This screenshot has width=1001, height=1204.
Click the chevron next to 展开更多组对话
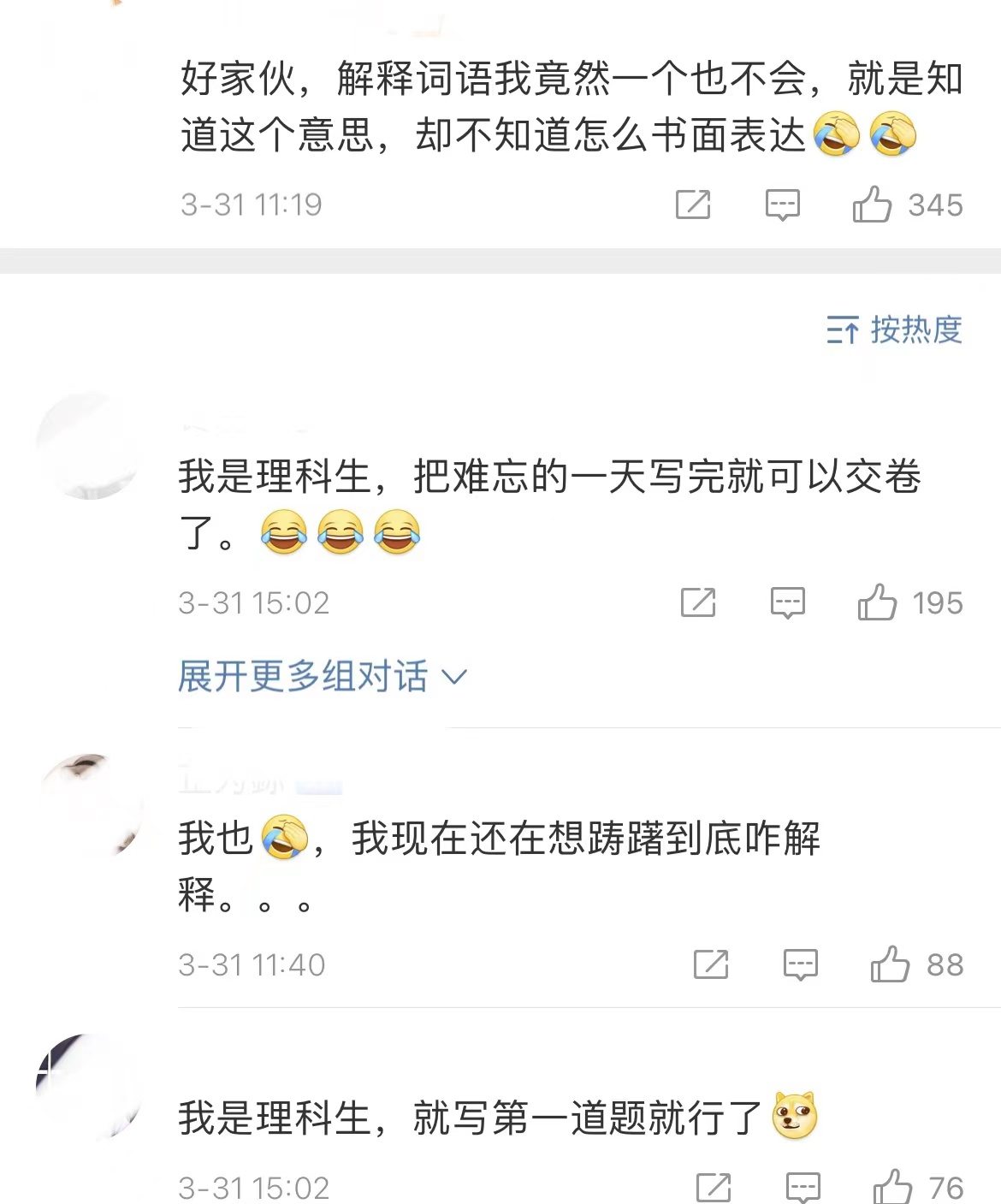455,677
